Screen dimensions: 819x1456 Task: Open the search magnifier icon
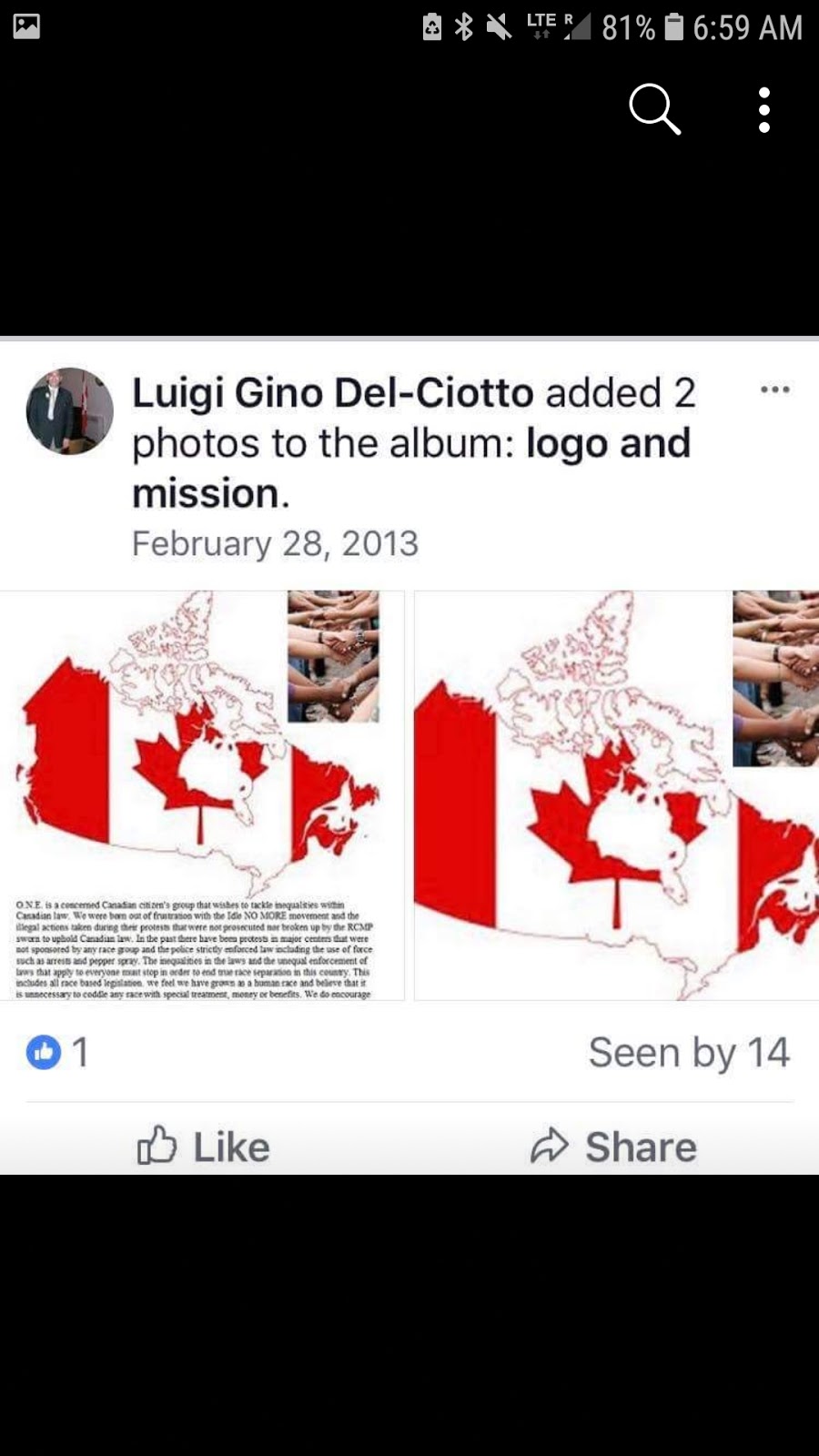click(654, 109)
